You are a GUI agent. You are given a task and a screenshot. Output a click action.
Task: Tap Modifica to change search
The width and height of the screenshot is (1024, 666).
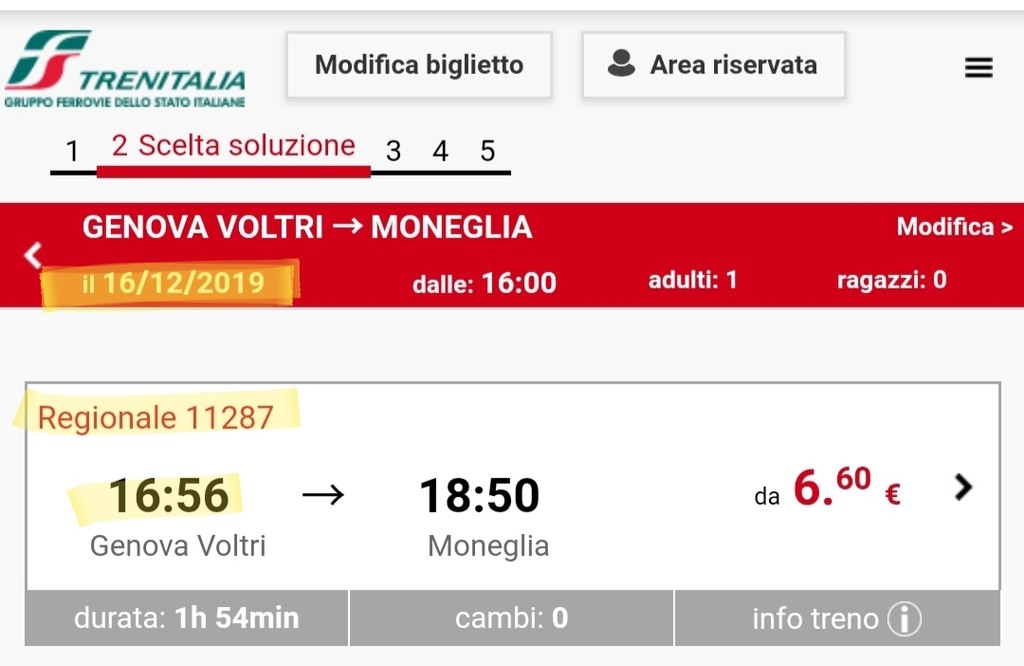click(x=954, y=227)
